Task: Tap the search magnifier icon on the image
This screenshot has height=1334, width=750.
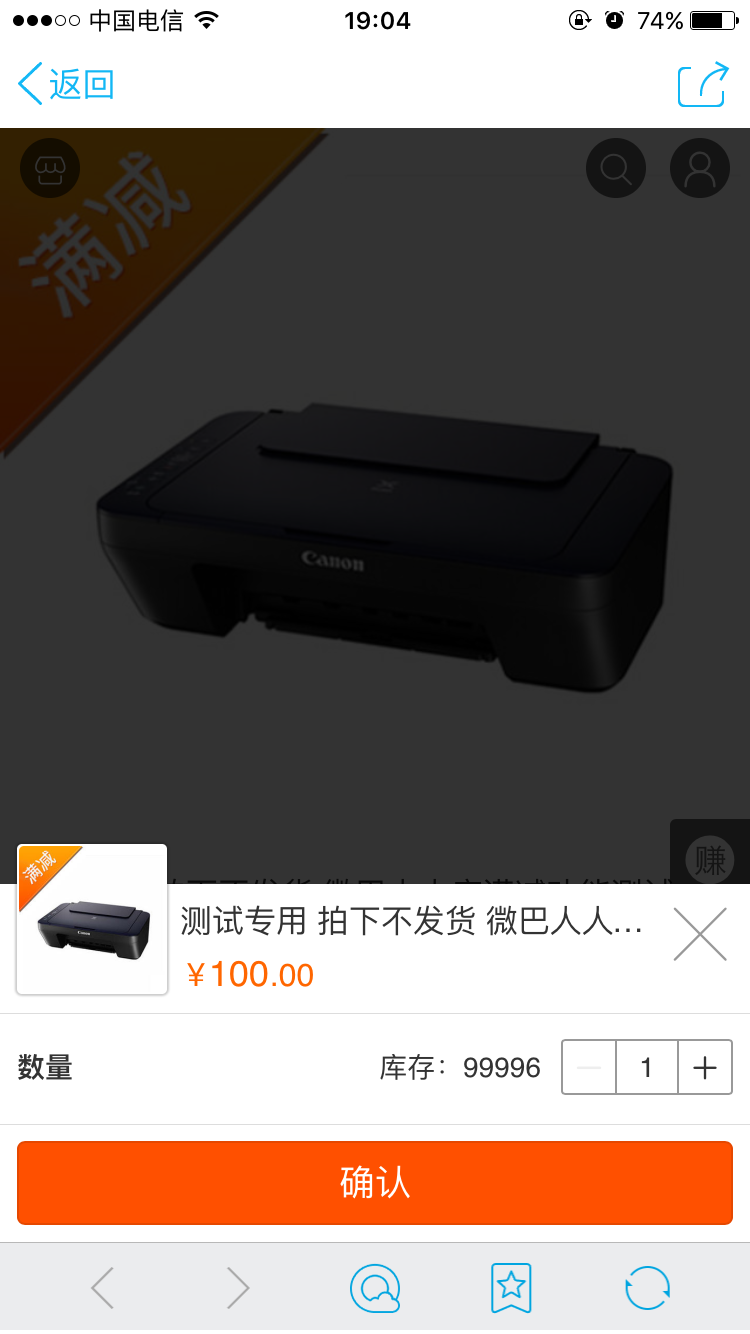Action: click(x=616, y=168)
